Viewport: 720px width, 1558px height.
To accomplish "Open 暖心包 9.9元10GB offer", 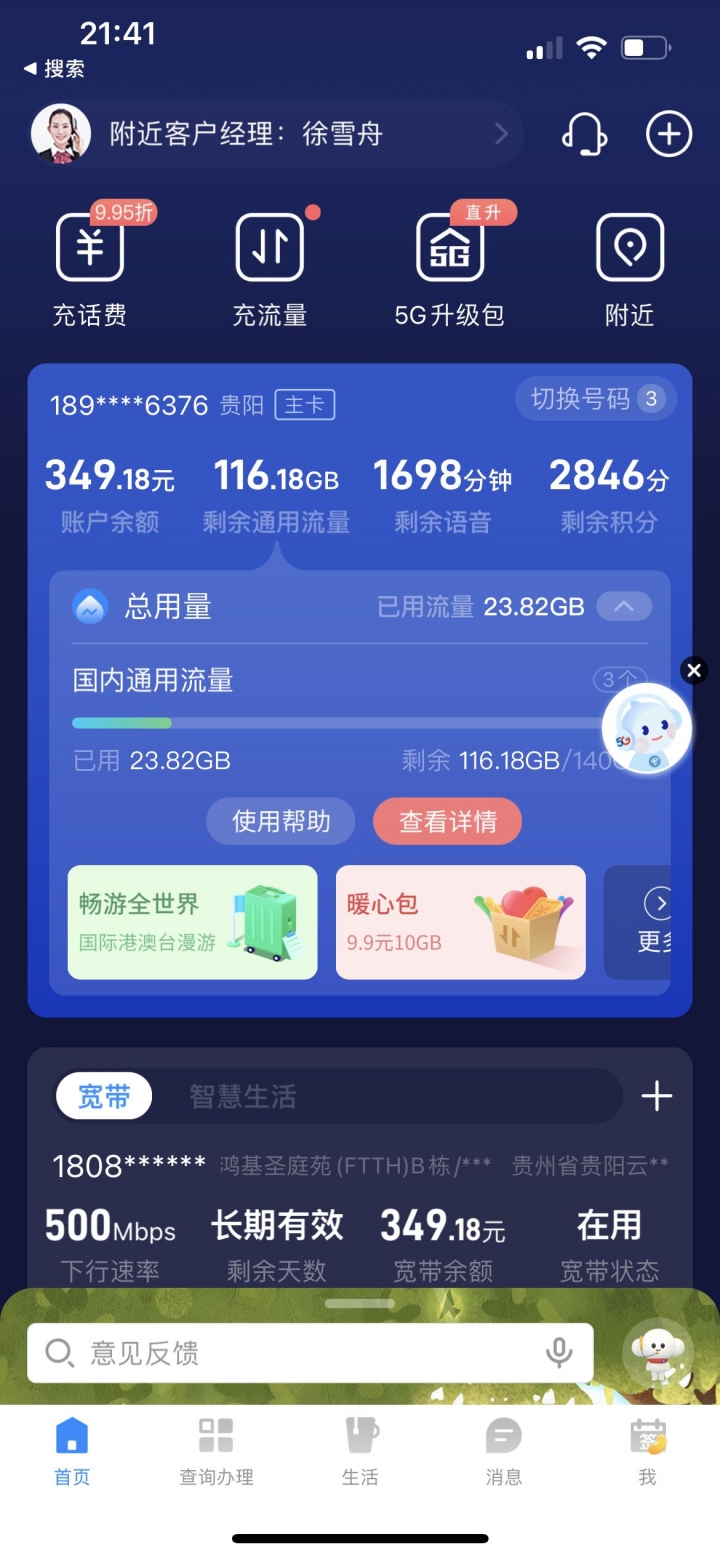I will tap(460, 922).
